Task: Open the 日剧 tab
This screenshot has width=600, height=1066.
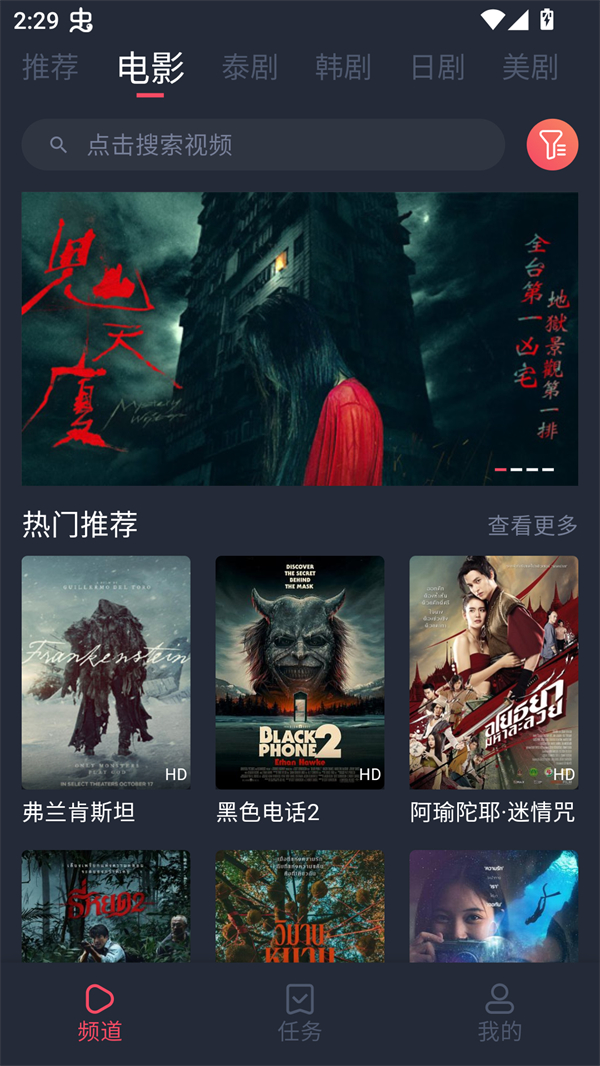Action: click(x=437, y=67)
